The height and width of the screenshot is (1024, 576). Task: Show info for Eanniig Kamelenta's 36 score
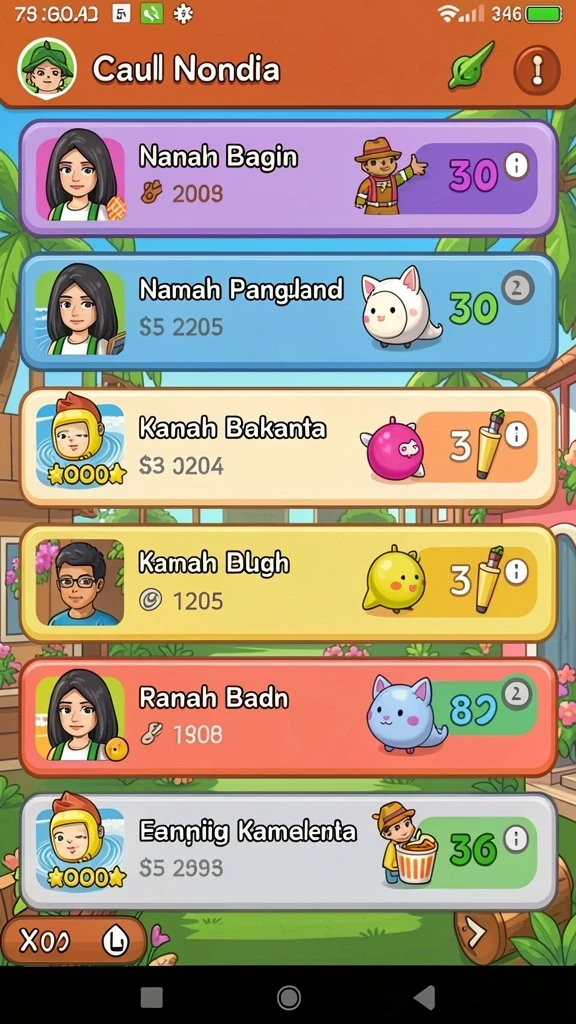coord(517,838)
